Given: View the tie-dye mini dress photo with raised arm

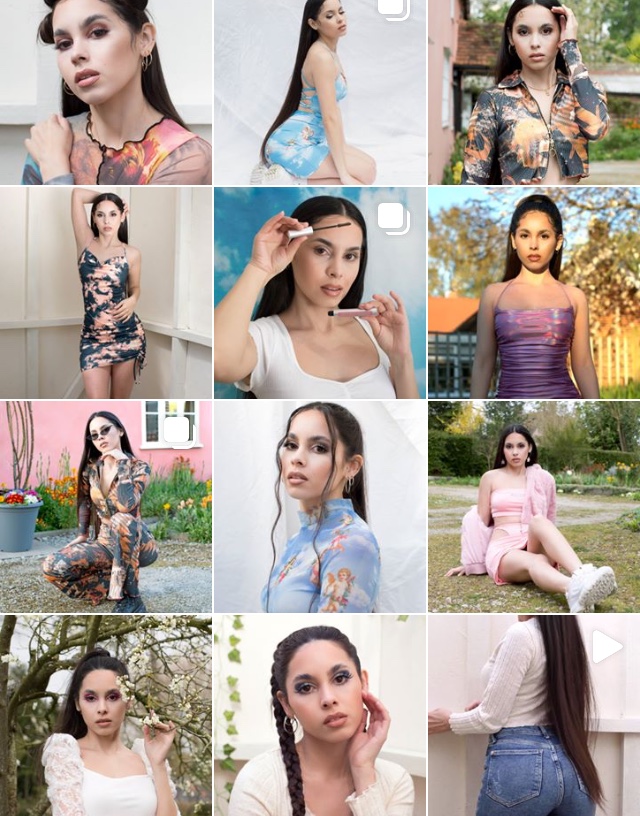Looking at the screenshot, I should [105, 293].
